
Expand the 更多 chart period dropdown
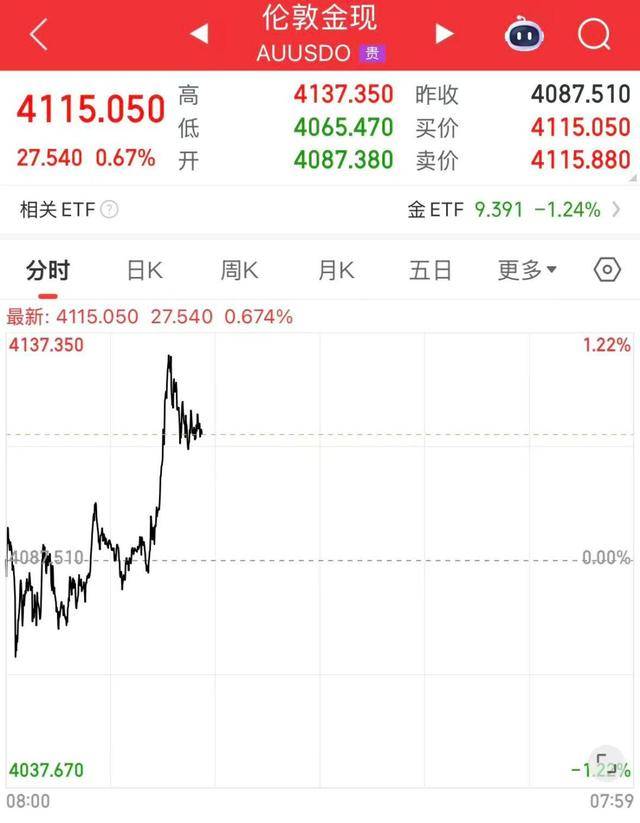[527, 270]
